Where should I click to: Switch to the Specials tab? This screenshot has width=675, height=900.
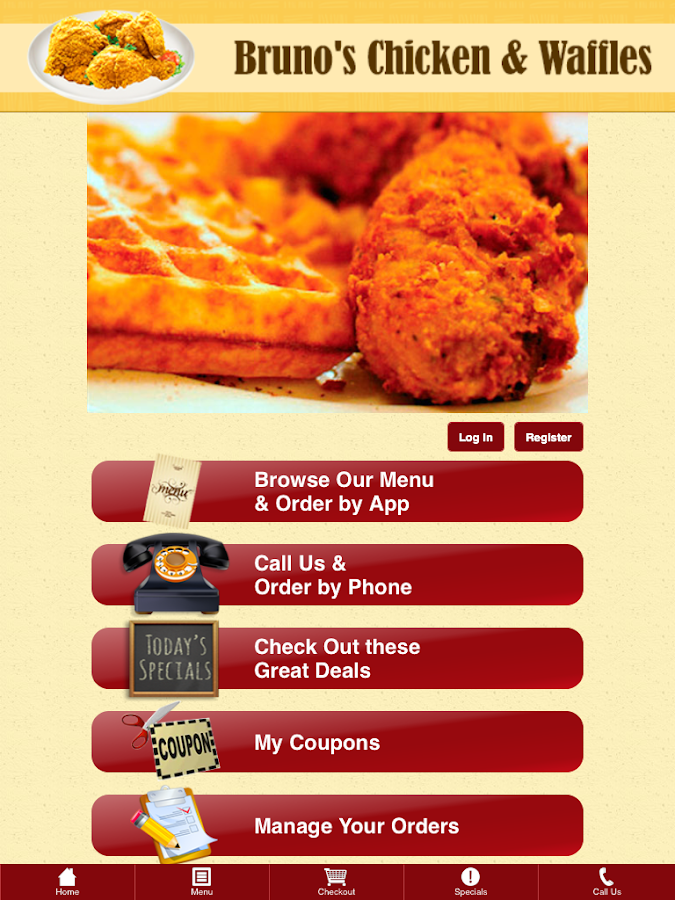point(471,882)
